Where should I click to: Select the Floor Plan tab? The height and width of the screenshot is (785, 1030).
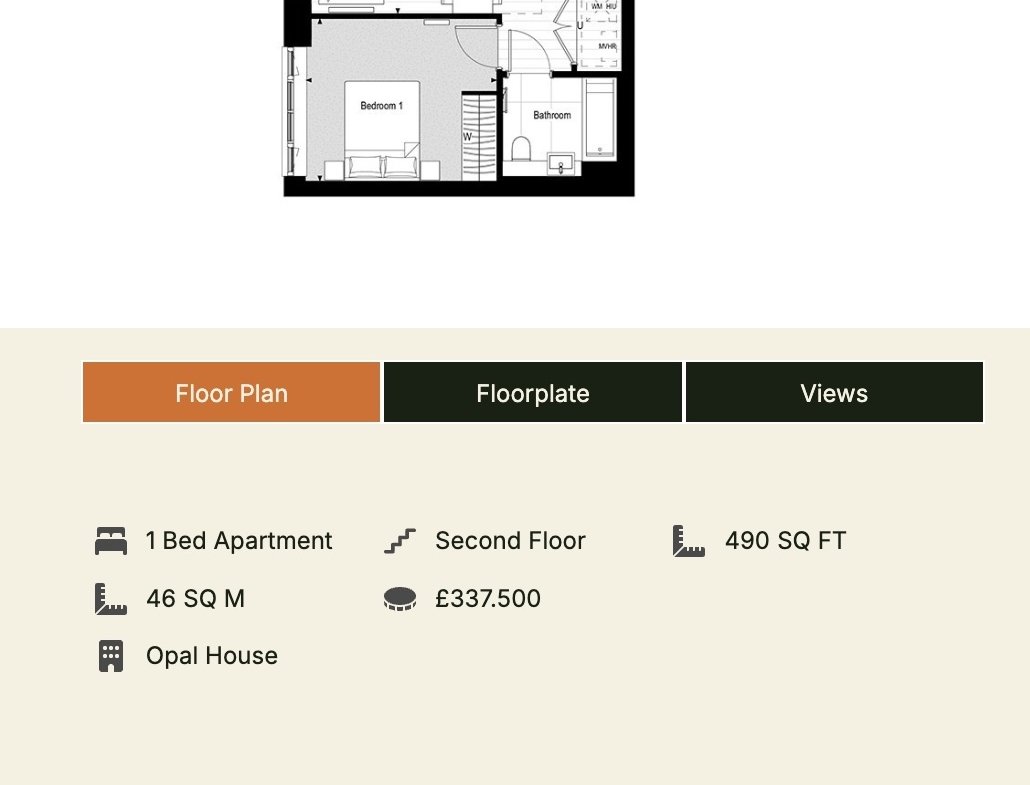click(231, 393)
